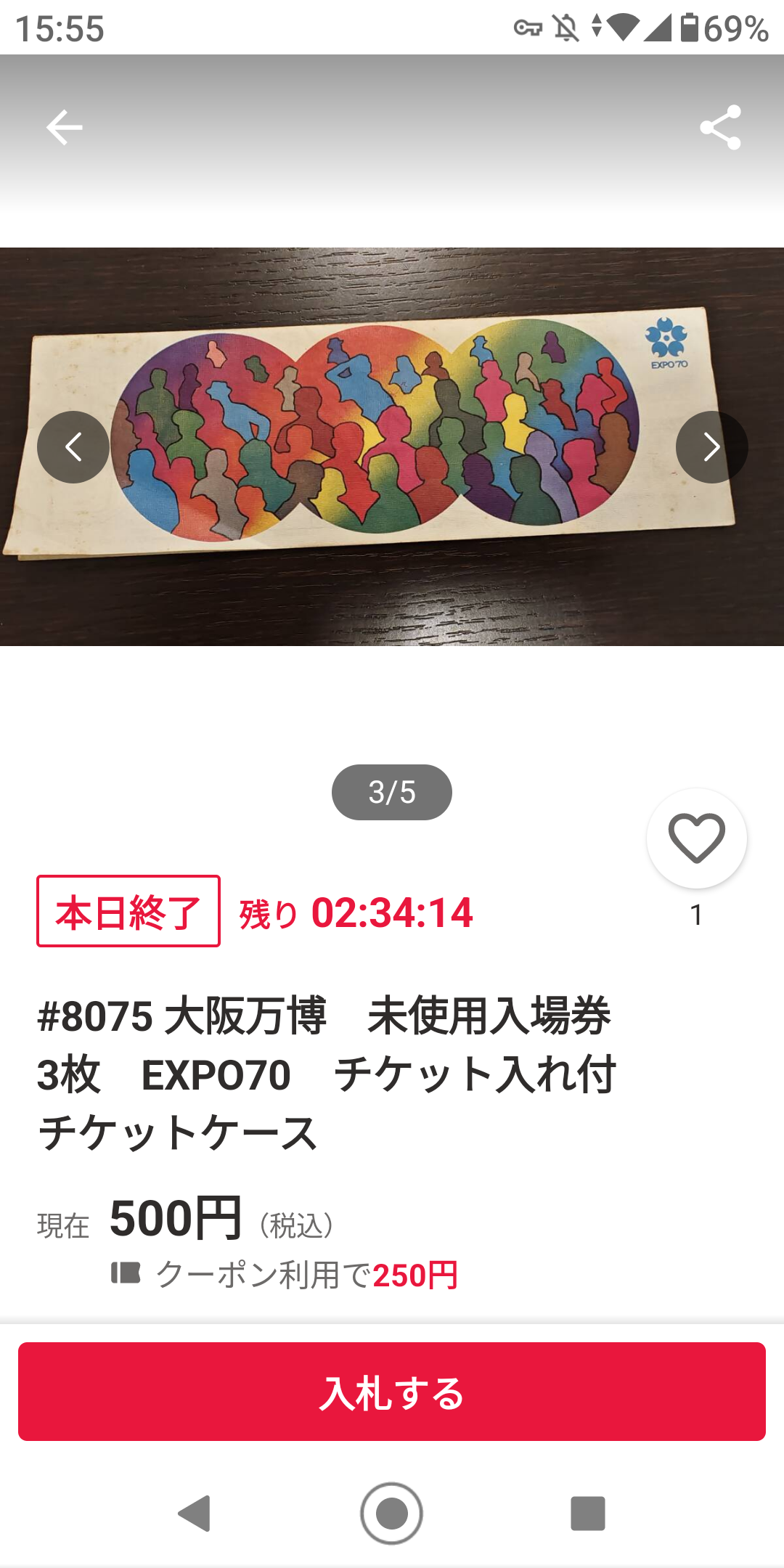This screenshot has height=1568, width=784.
Task: Tap the 入札する bid button
Action: click(392, 1392)
